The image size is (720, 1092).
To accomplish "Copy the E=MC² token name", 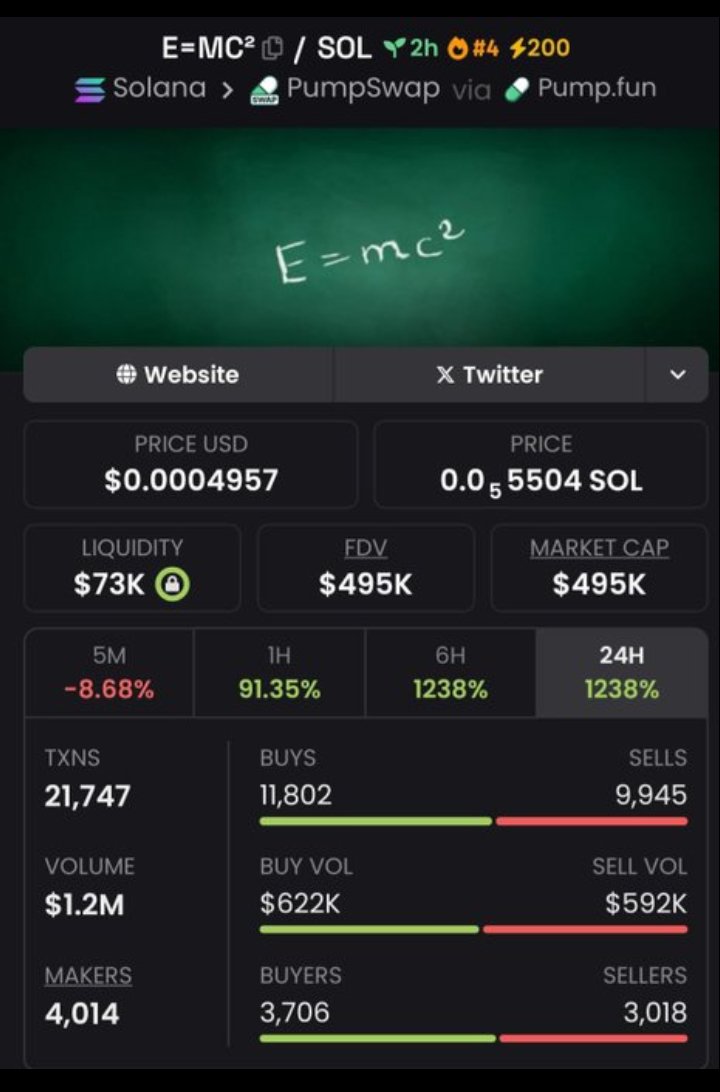I will tap(272, 48).
